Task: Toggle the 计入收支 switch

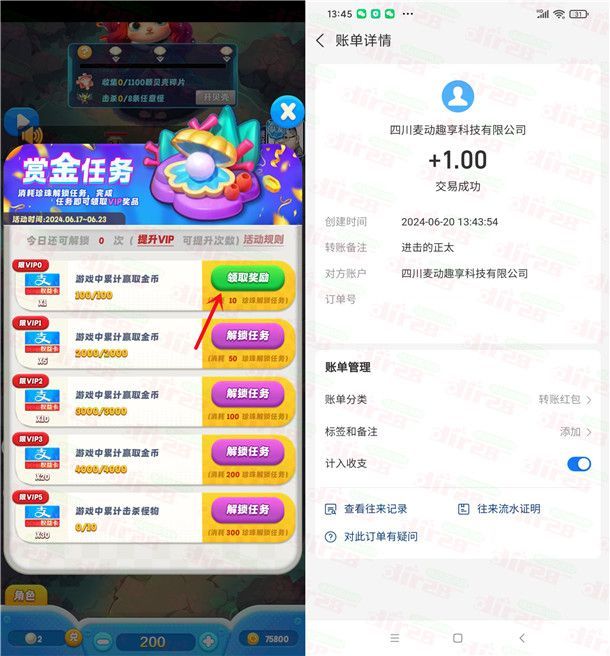Action: click(578, 463)
